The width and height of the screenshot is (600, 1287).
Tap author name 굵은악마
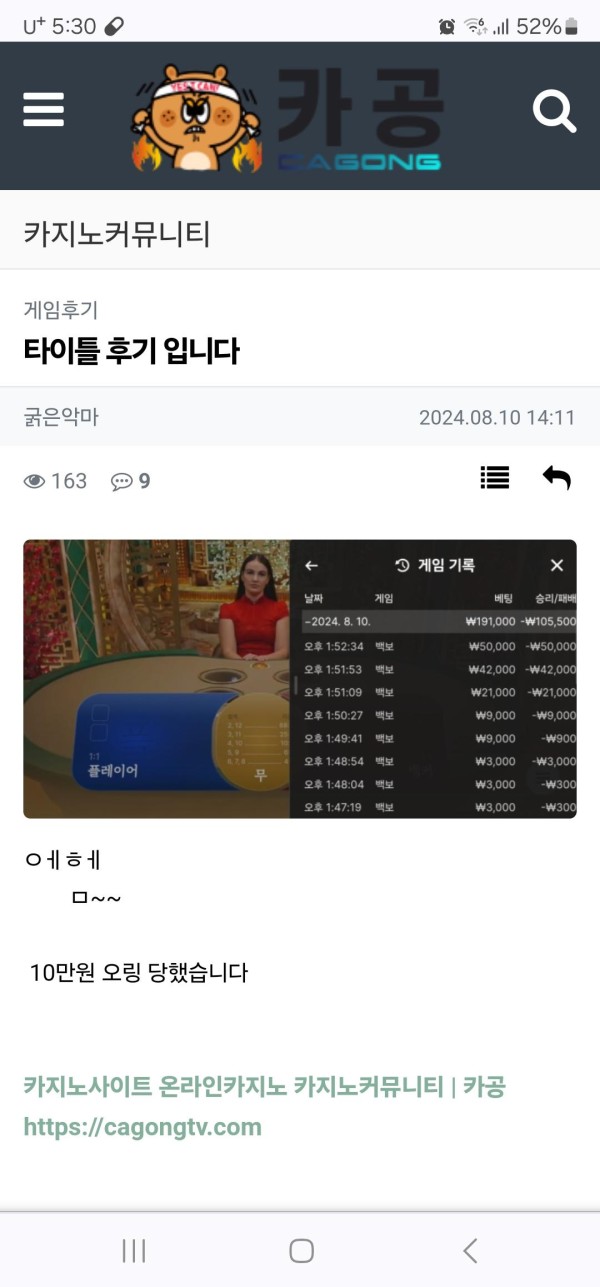(61, 417)
